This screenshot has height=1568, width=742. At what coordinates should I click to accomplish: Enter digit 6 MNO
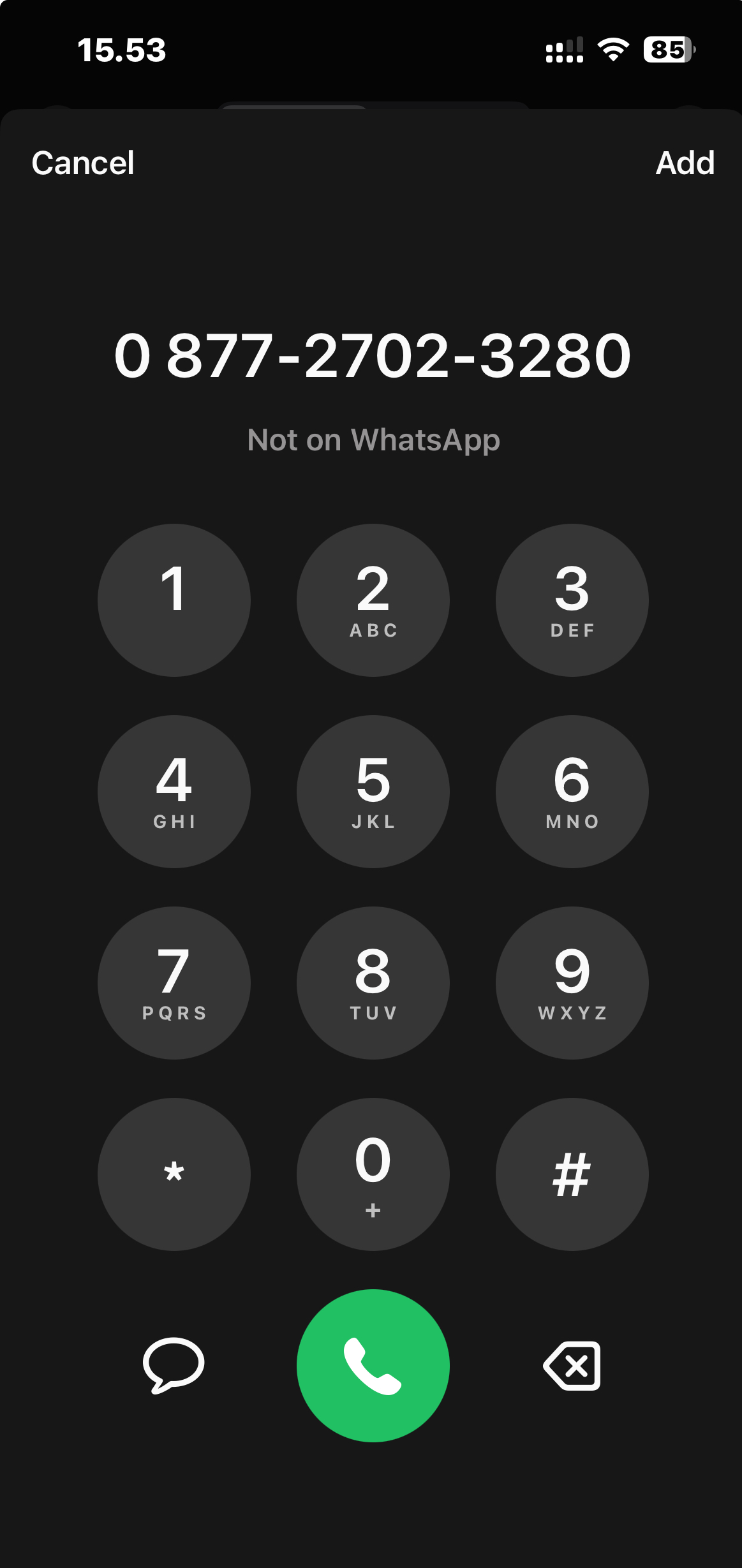coord(572,792)
